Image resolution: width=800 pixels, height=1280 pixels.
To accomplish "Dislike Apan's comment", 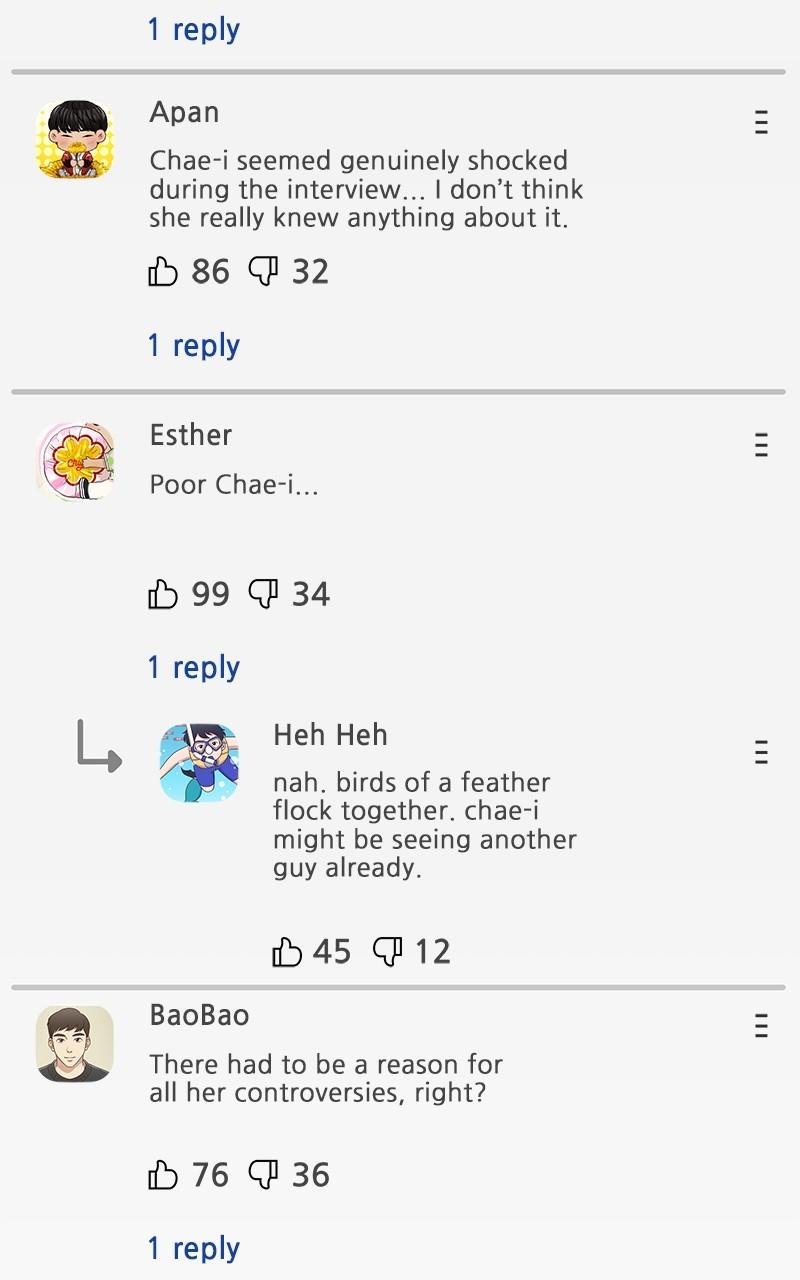I will (263, 271).
